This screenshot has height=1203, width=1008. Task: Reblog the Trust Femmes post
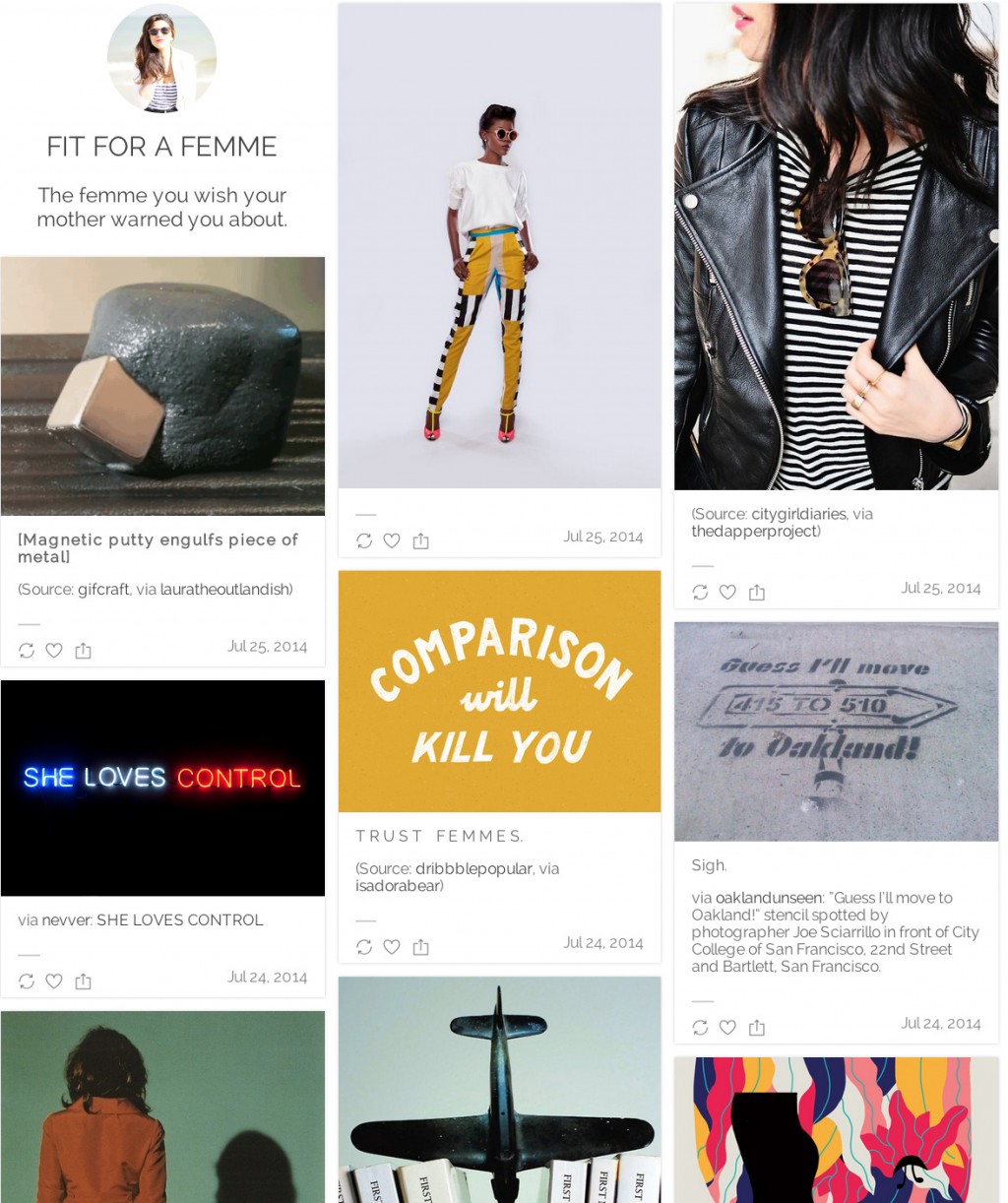364,947
